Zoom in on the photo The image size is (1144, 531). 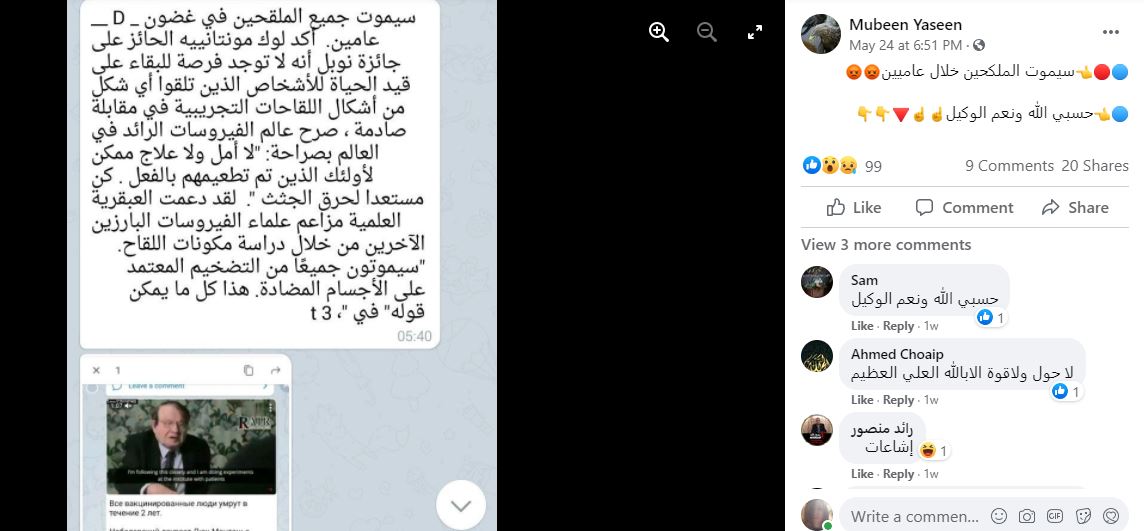(659, 32)
